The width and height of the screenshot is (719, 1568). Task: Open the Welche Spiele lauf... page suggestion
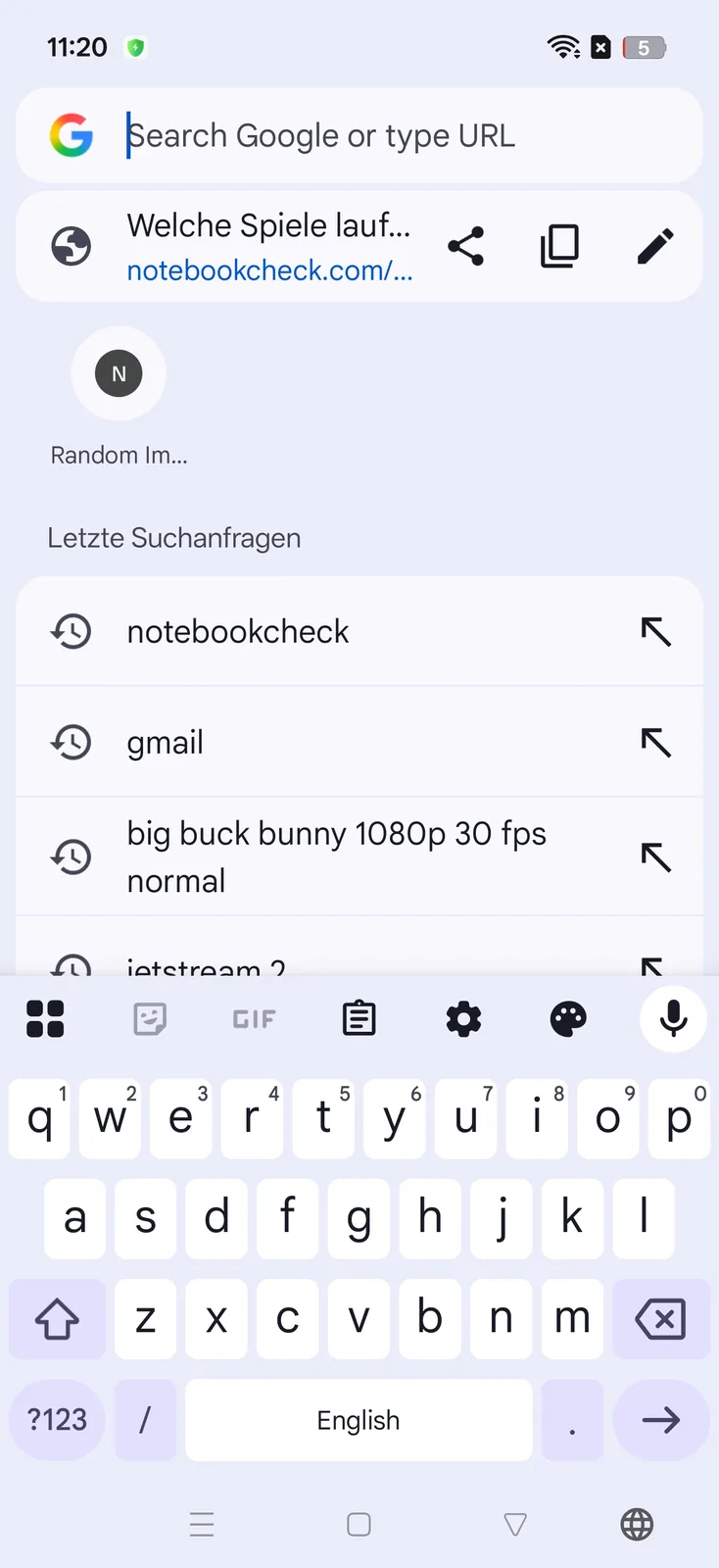click(x=269, y=246)
